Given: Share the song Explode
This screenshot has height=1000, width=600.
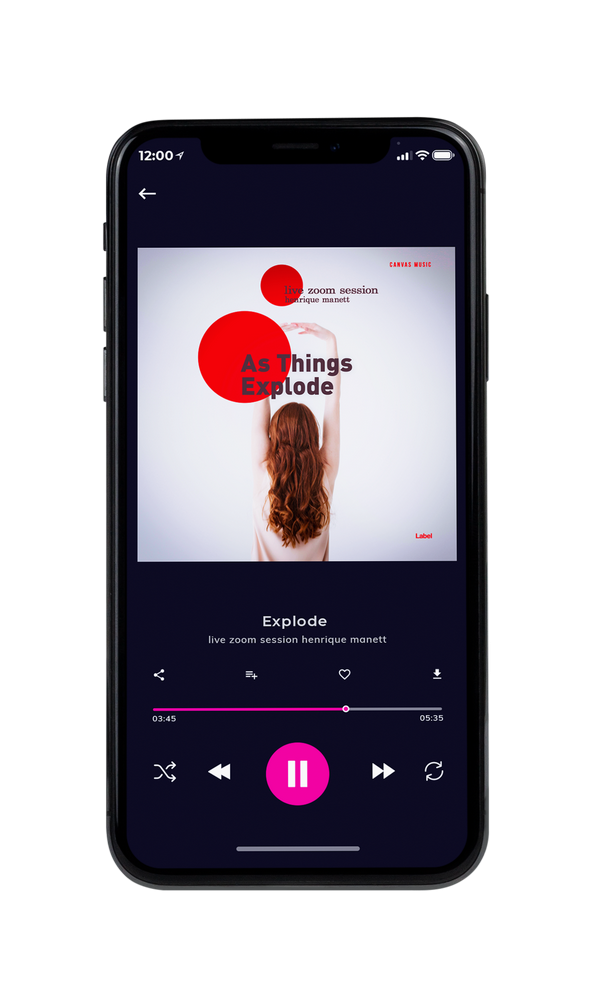Looking at the screenshot, I should pyautogui.click(x=159, y=675).
